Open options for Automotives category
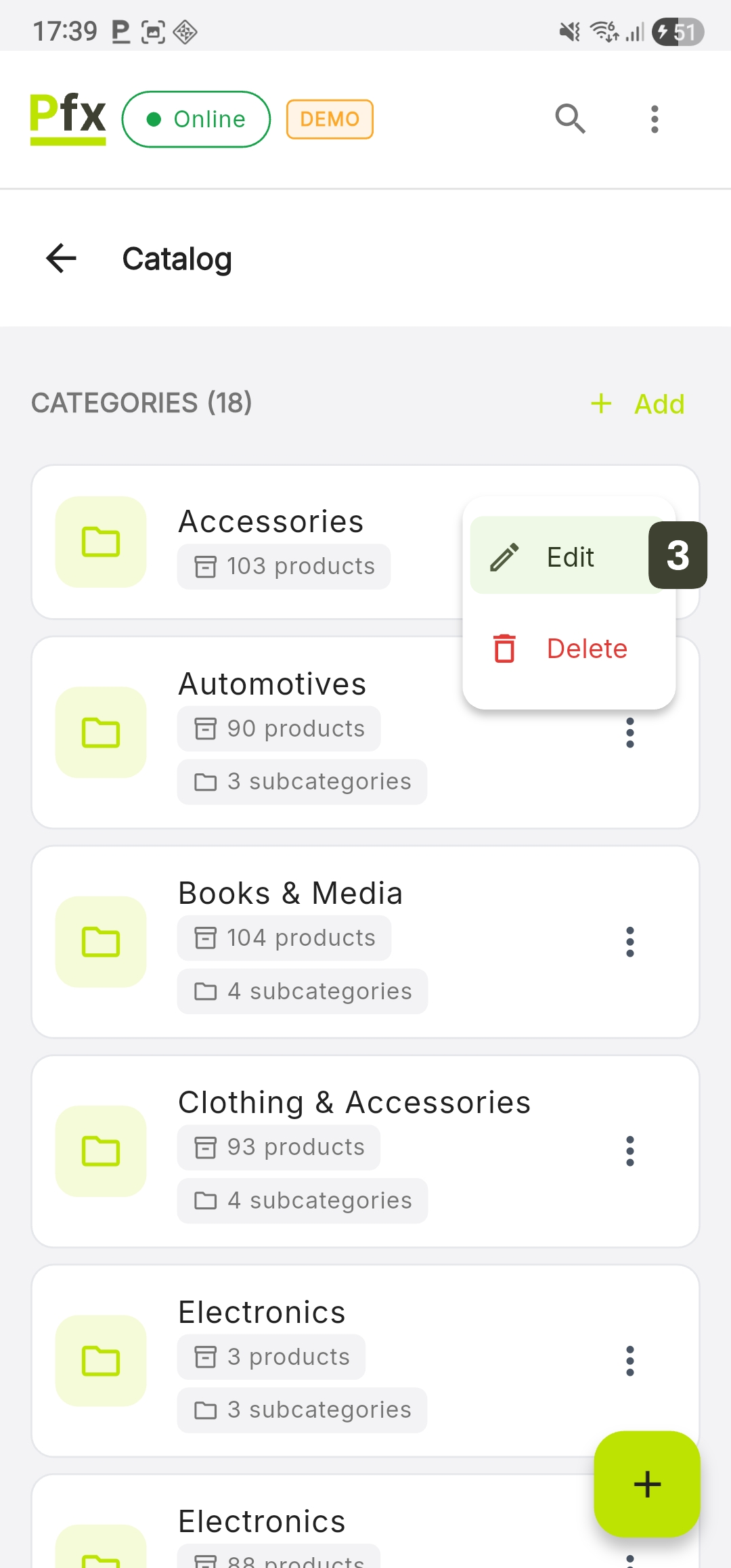Image resolution: width=731 pixels, height=1568 pixels. [x=630, y=733]
